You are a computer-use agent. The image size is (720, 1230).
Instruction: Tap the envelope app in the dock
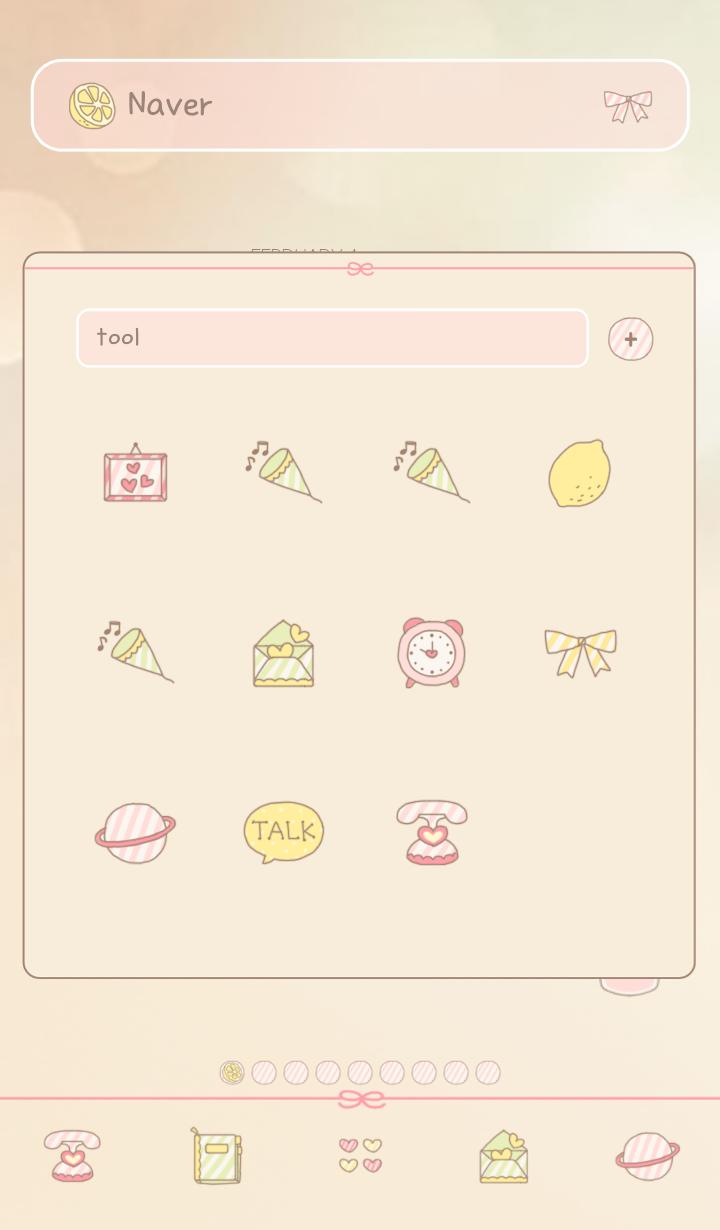503,1156
